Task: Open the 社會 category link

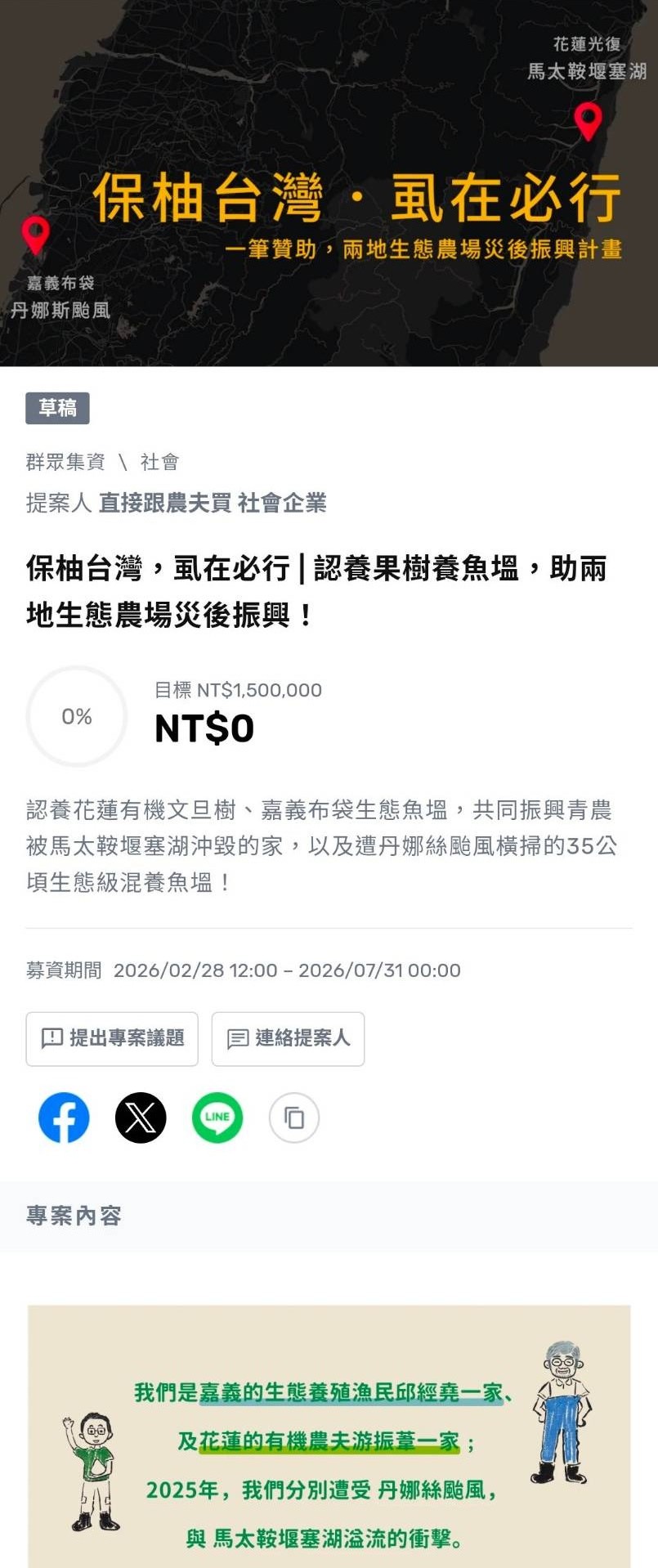Action: [x=159, y=462]
